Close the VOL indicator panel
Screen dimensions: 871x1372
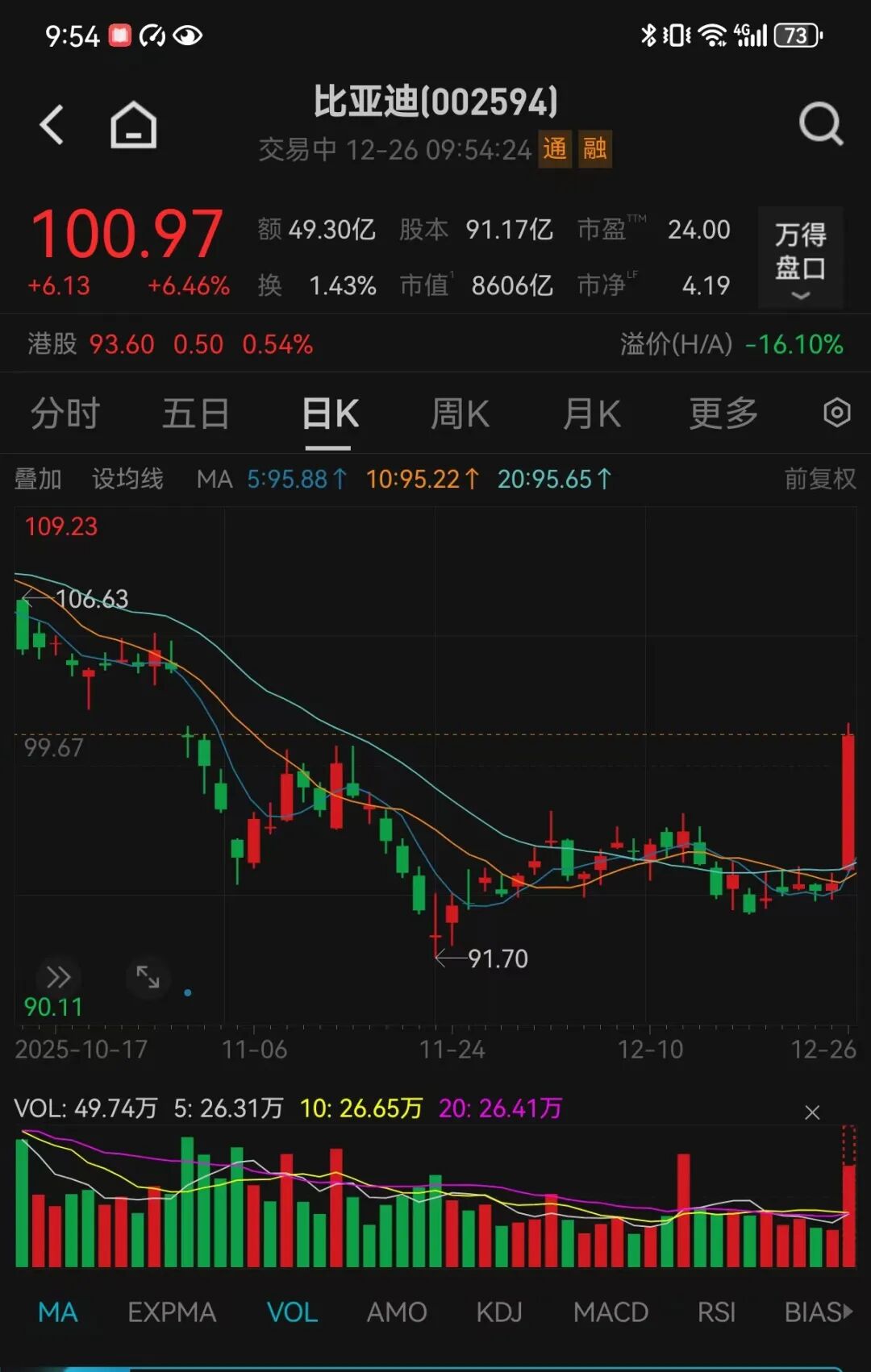[812, 1112]
